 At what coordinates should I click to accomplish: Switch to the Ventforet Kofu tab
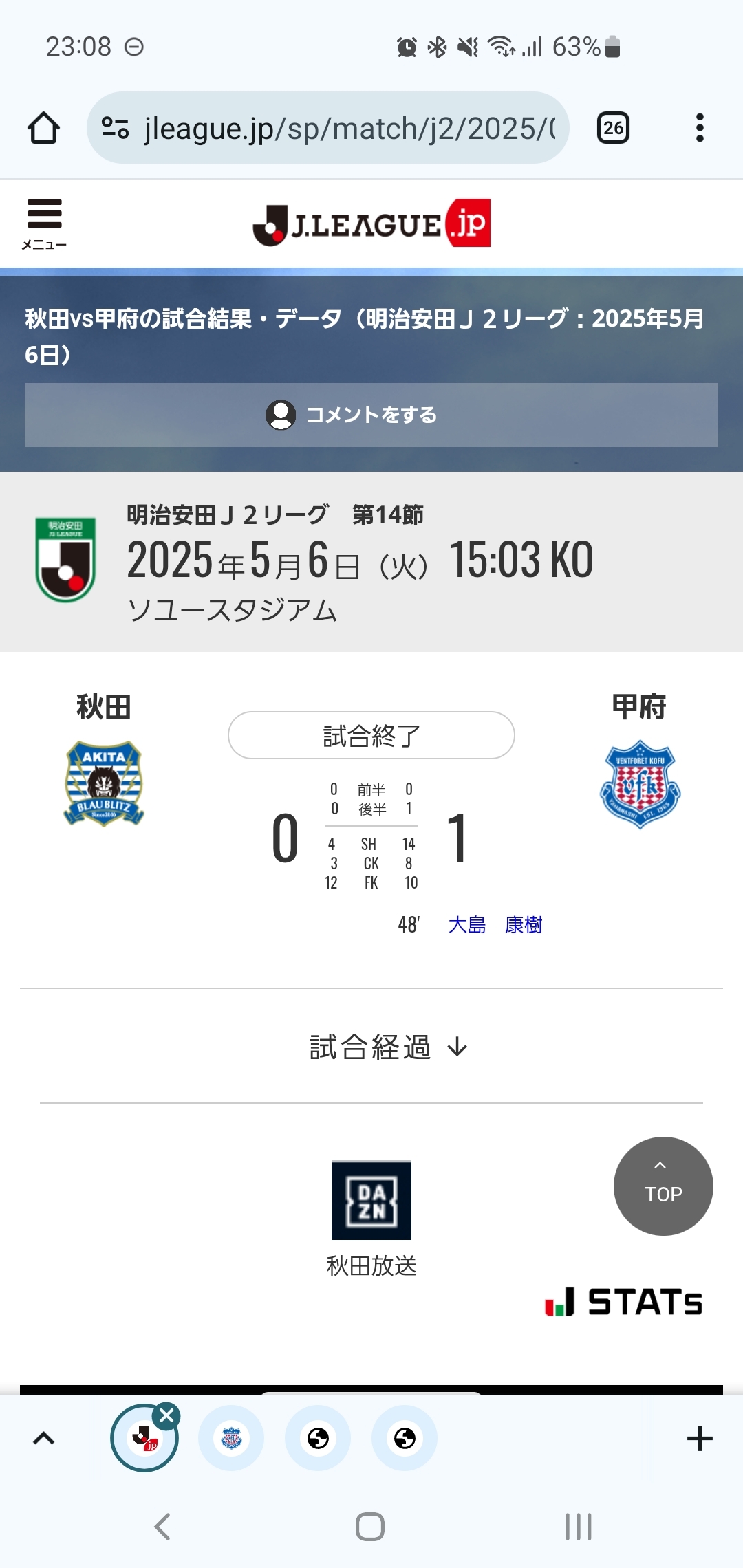click(231, 1438)
